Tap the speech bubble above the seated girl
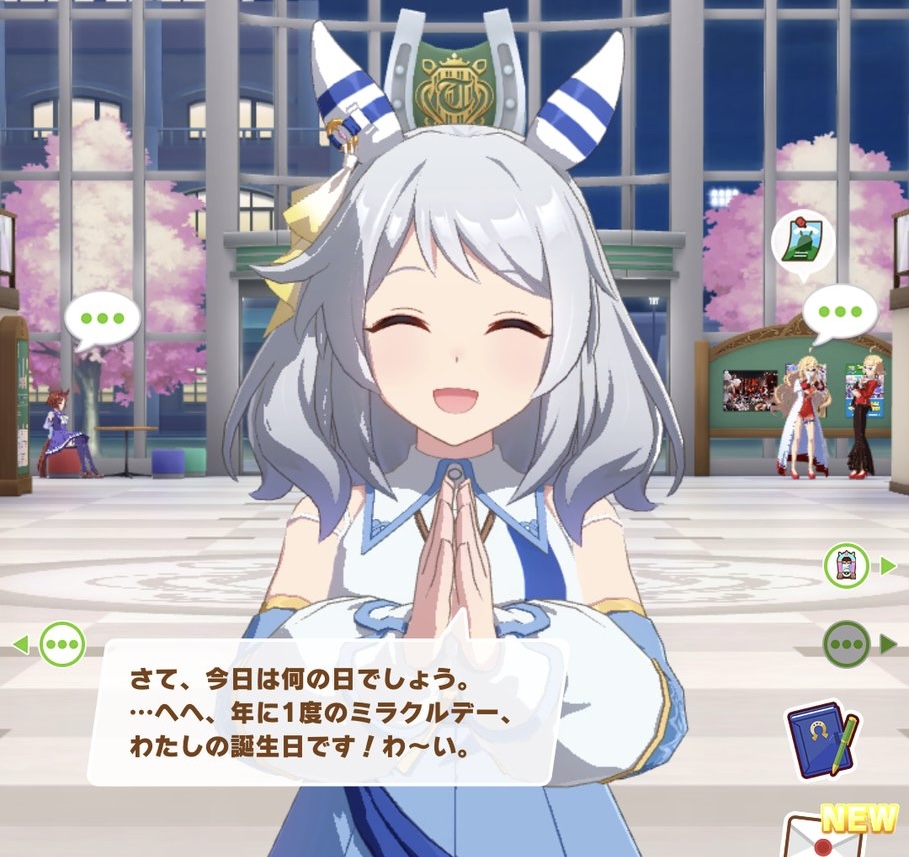This screenshot has width=909, height=857. 102,320
